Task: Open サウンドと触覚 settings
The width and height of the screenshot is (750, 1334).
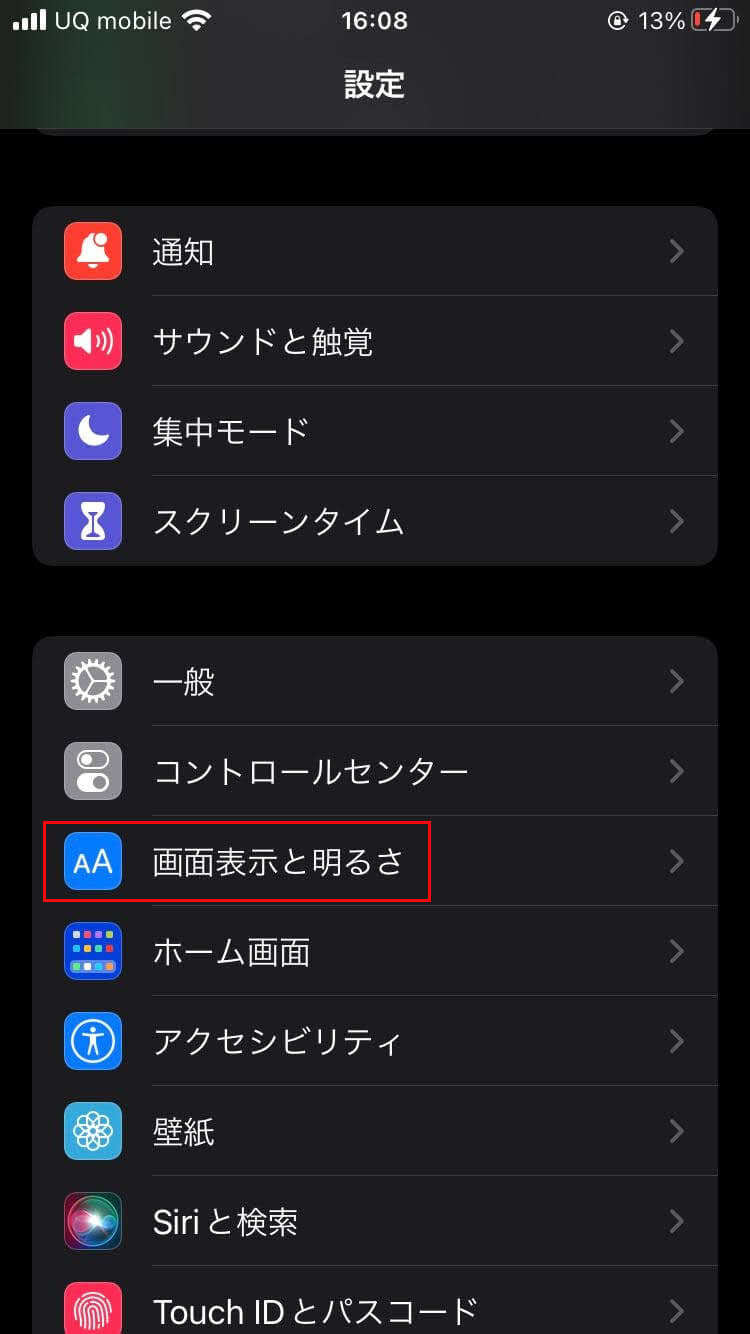Action: point(375,341)
